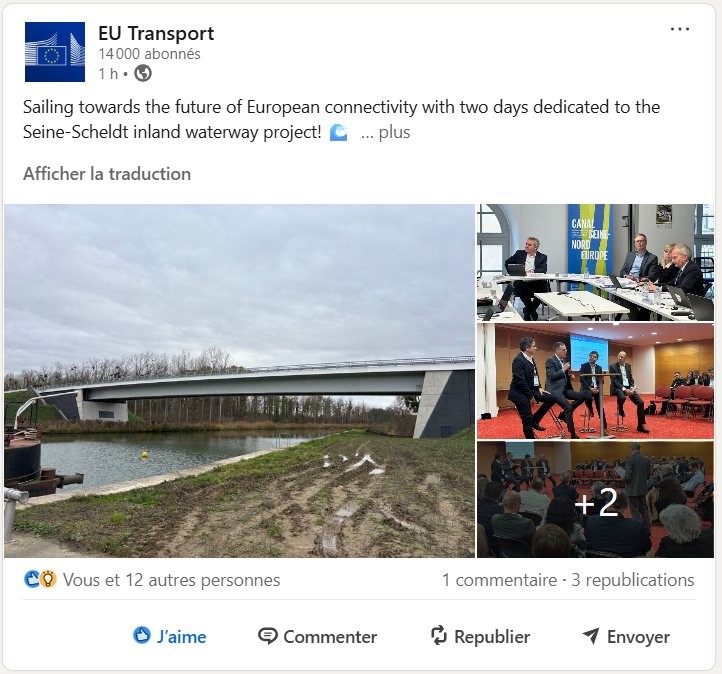The height and width of the screenshot is (674, 722).
Task: Send the post via Envoyer
Action: coord(626,636)
